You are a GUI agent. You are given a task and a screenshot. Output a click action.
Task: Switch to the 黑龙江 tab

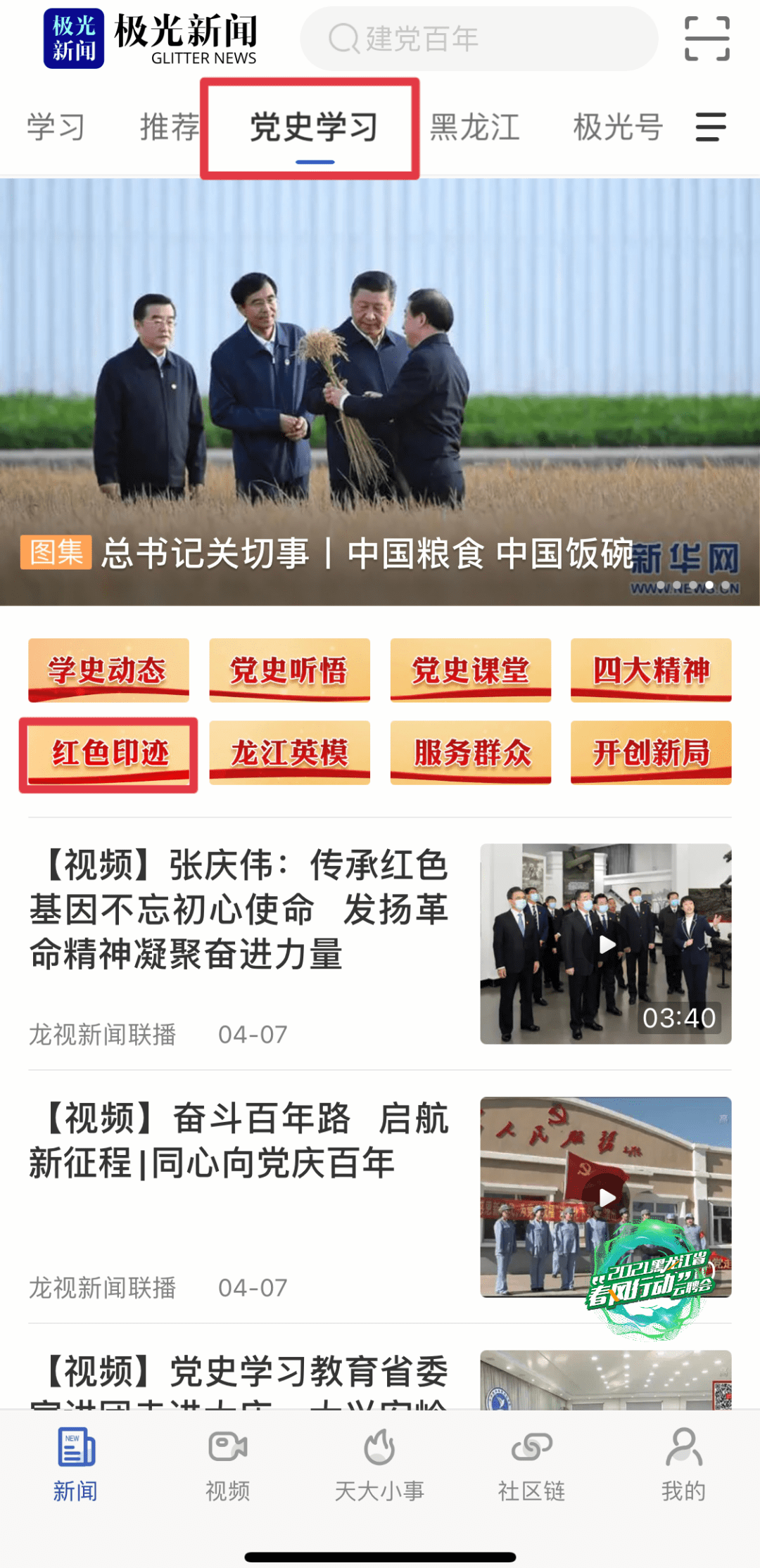(x=474, y=127)
